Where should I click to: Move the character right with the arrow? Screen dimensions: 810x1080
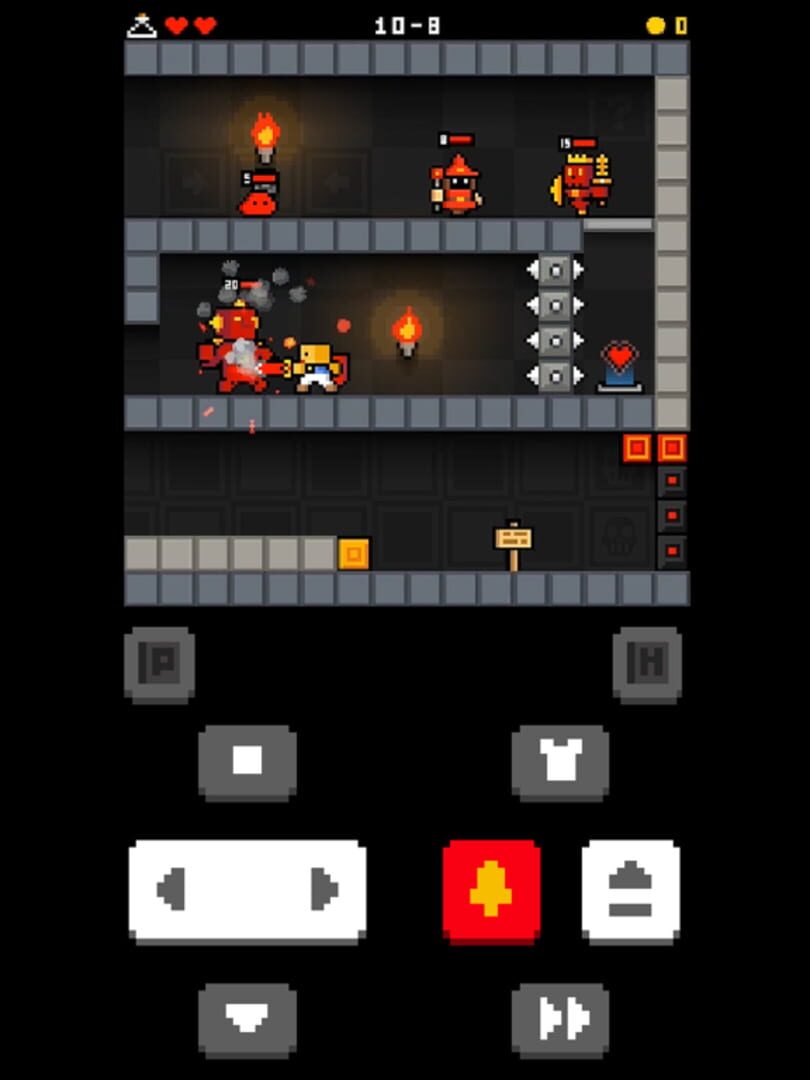322,889
